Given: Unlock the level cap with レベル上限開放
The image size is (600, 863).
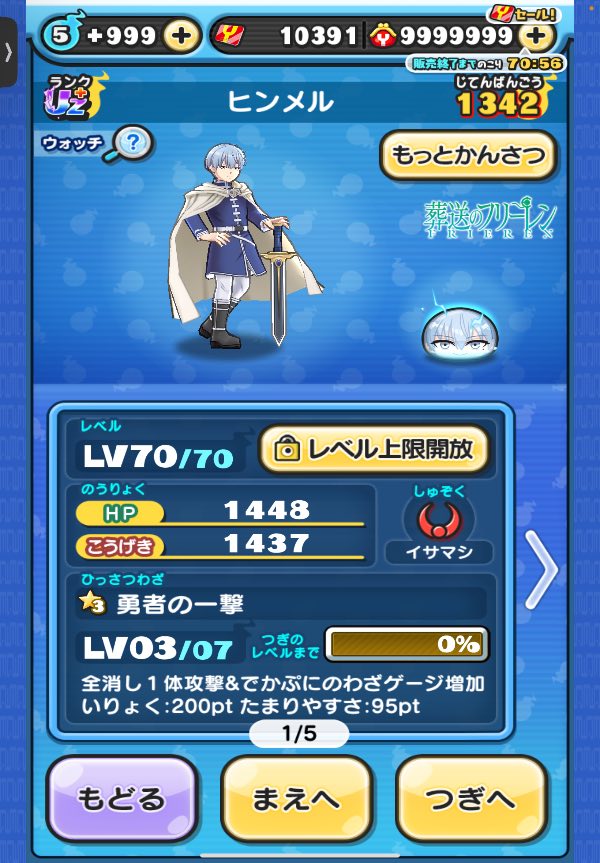Looking at the screenshot, I should (x=374, y=449).
